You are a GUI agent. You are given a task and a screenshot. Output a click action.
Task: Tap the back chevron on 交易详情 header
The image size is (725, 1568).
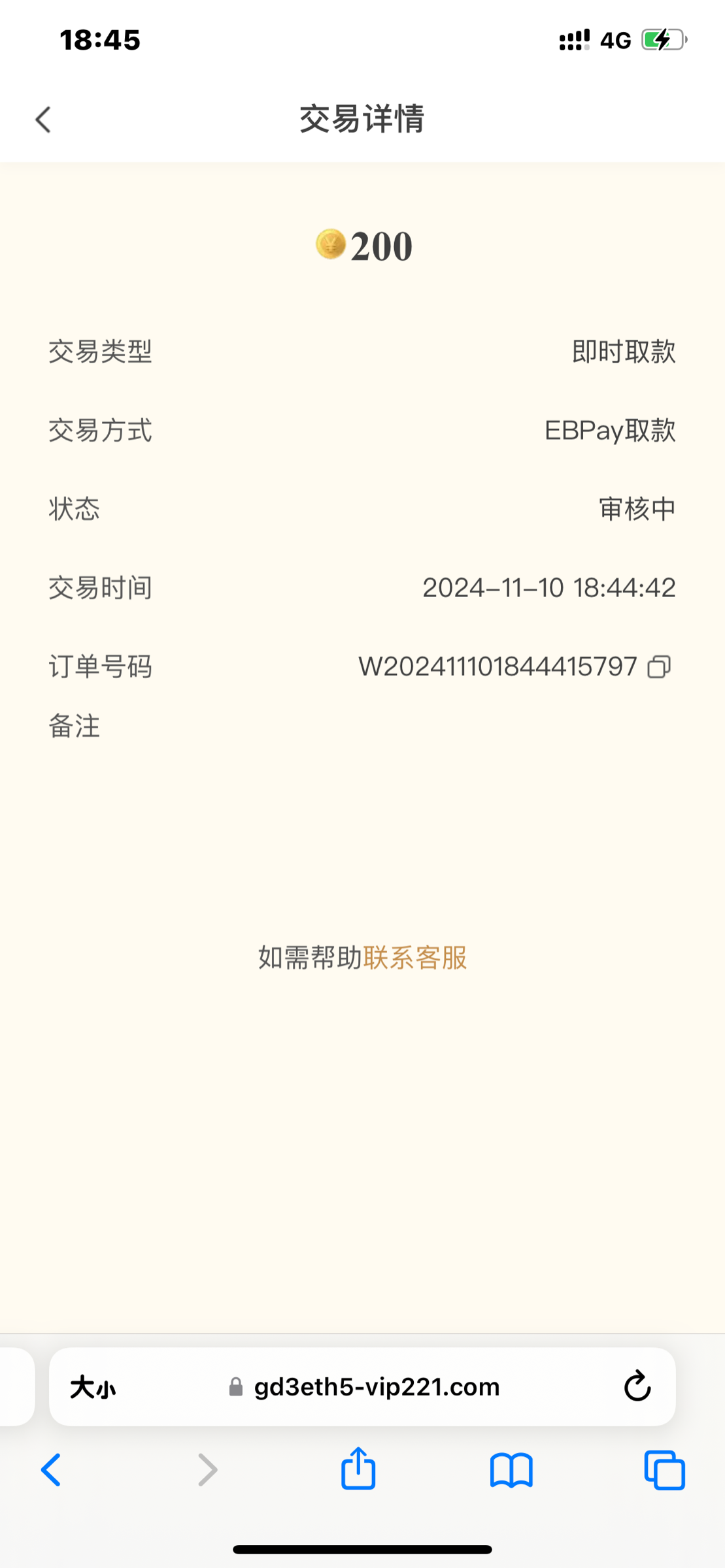point(42,120)
